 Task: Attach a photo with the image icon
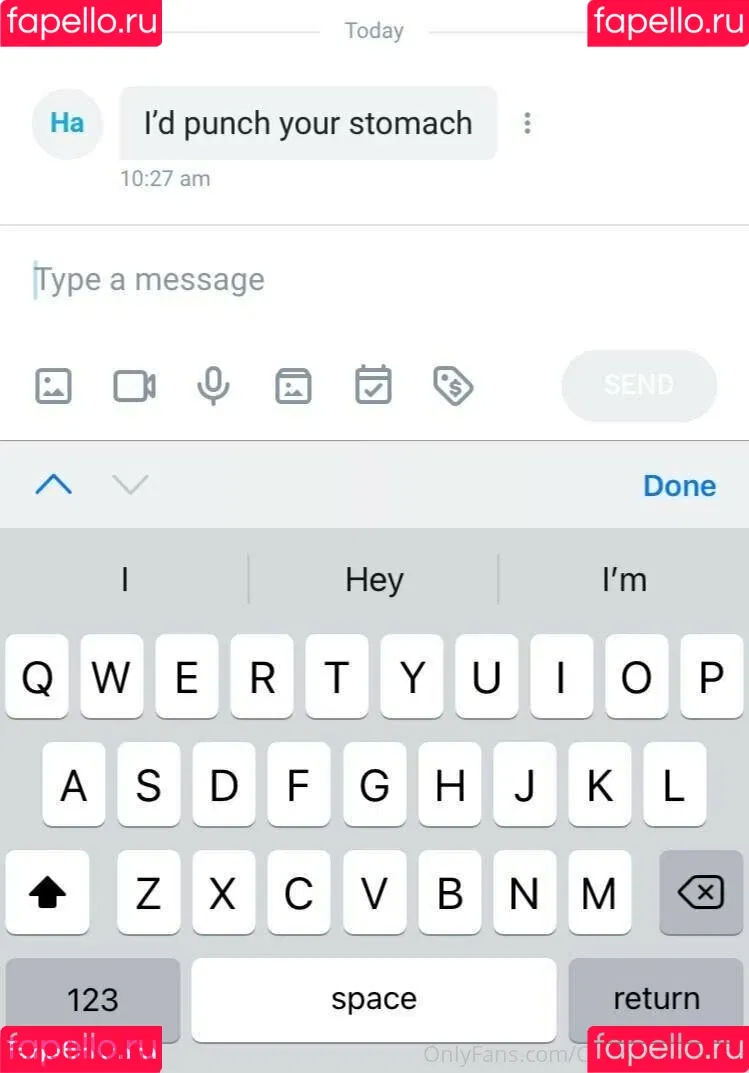click(53, 385)
